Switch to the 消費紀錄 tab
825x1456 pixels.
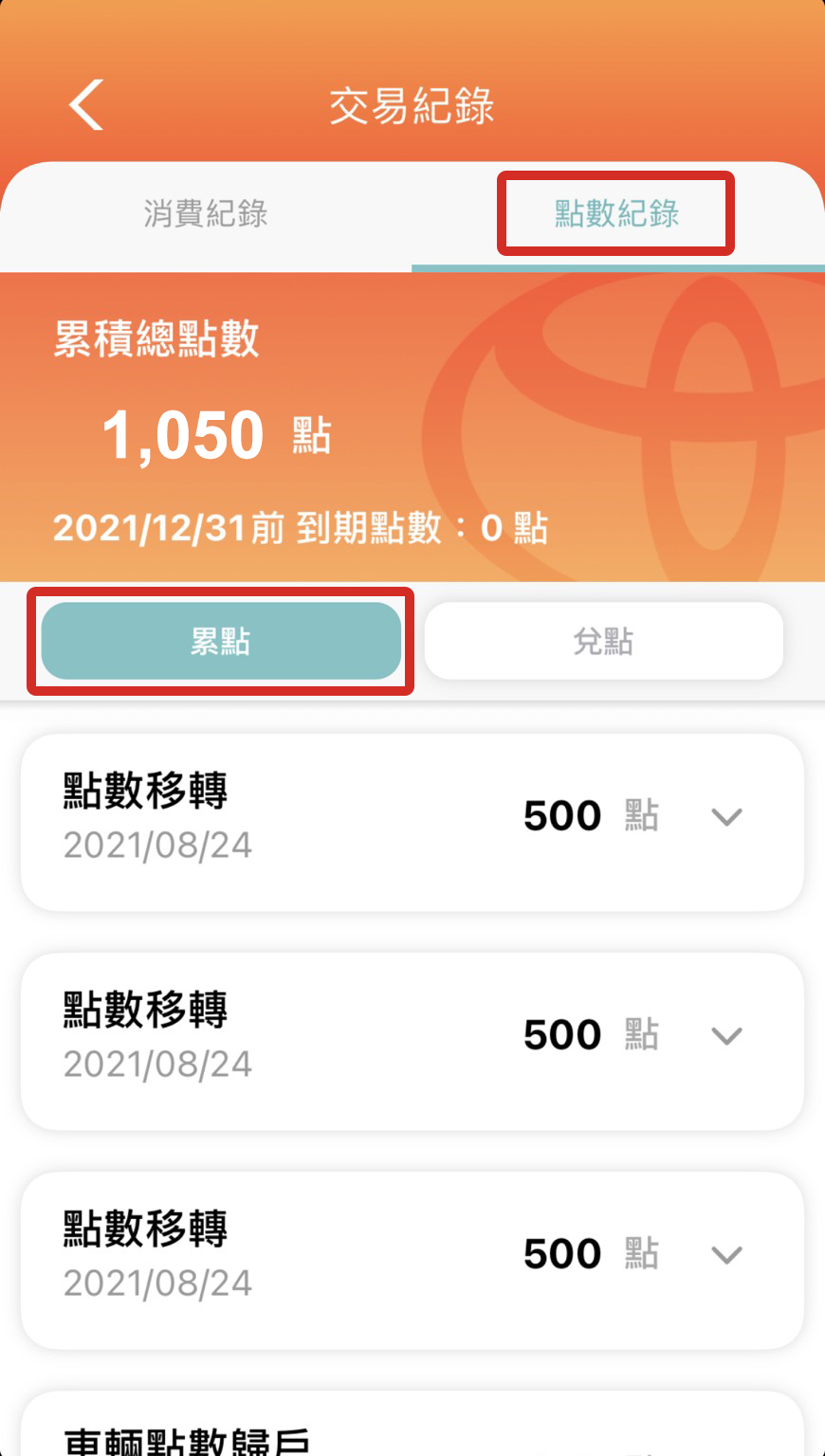point(206,214)
